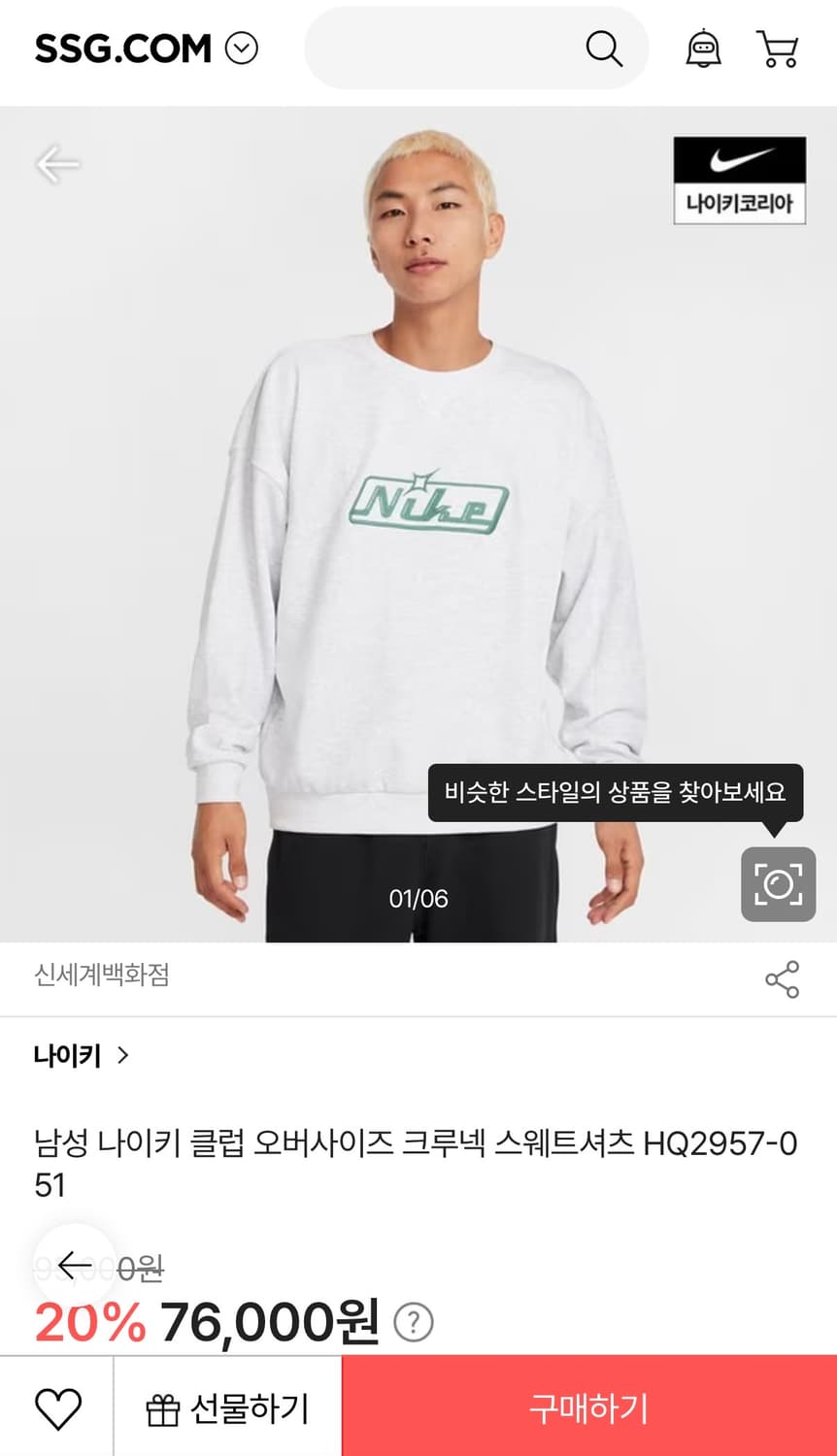
Task: Tap the back arrow on product image
Action: (58, 164)
